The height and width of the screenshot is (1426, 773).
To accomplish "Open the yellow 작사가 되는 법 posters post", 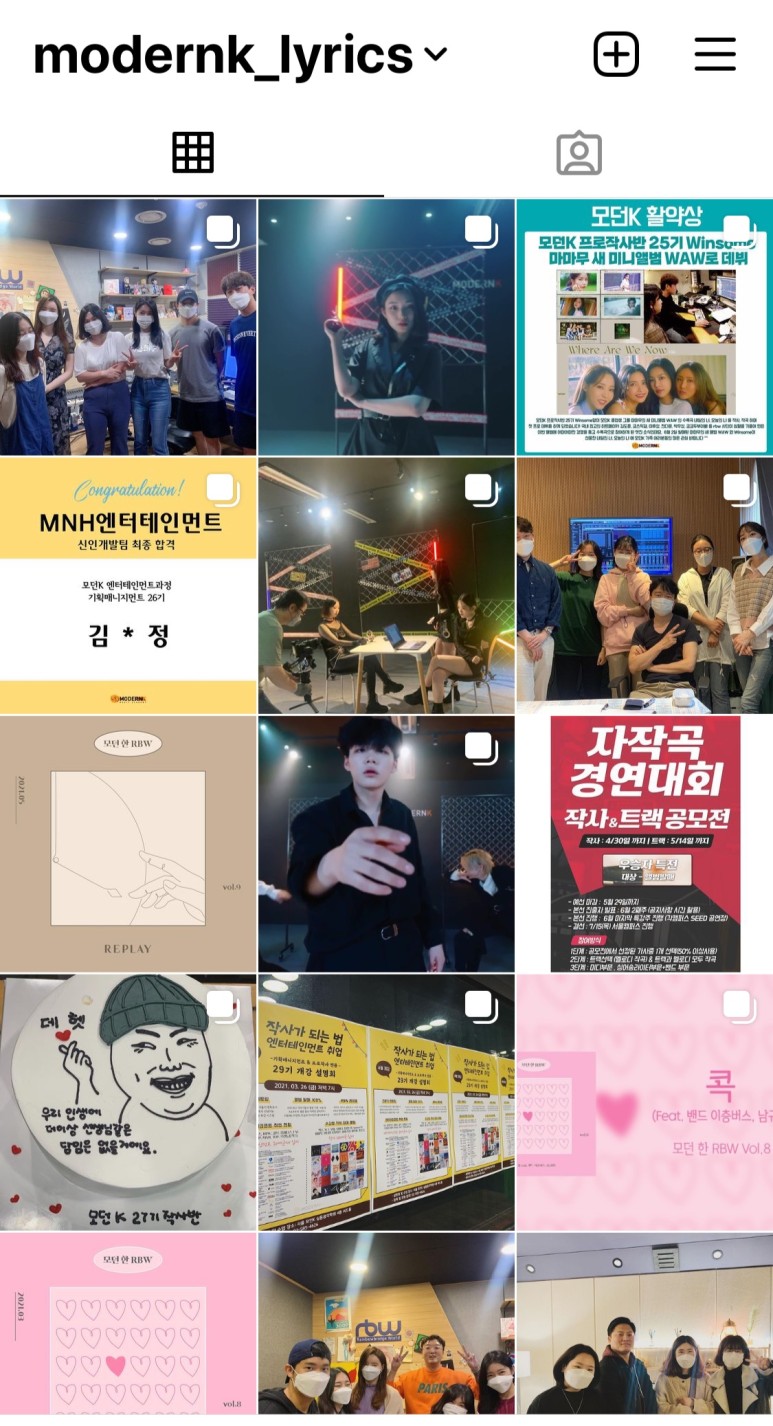I will [386, 1102].
